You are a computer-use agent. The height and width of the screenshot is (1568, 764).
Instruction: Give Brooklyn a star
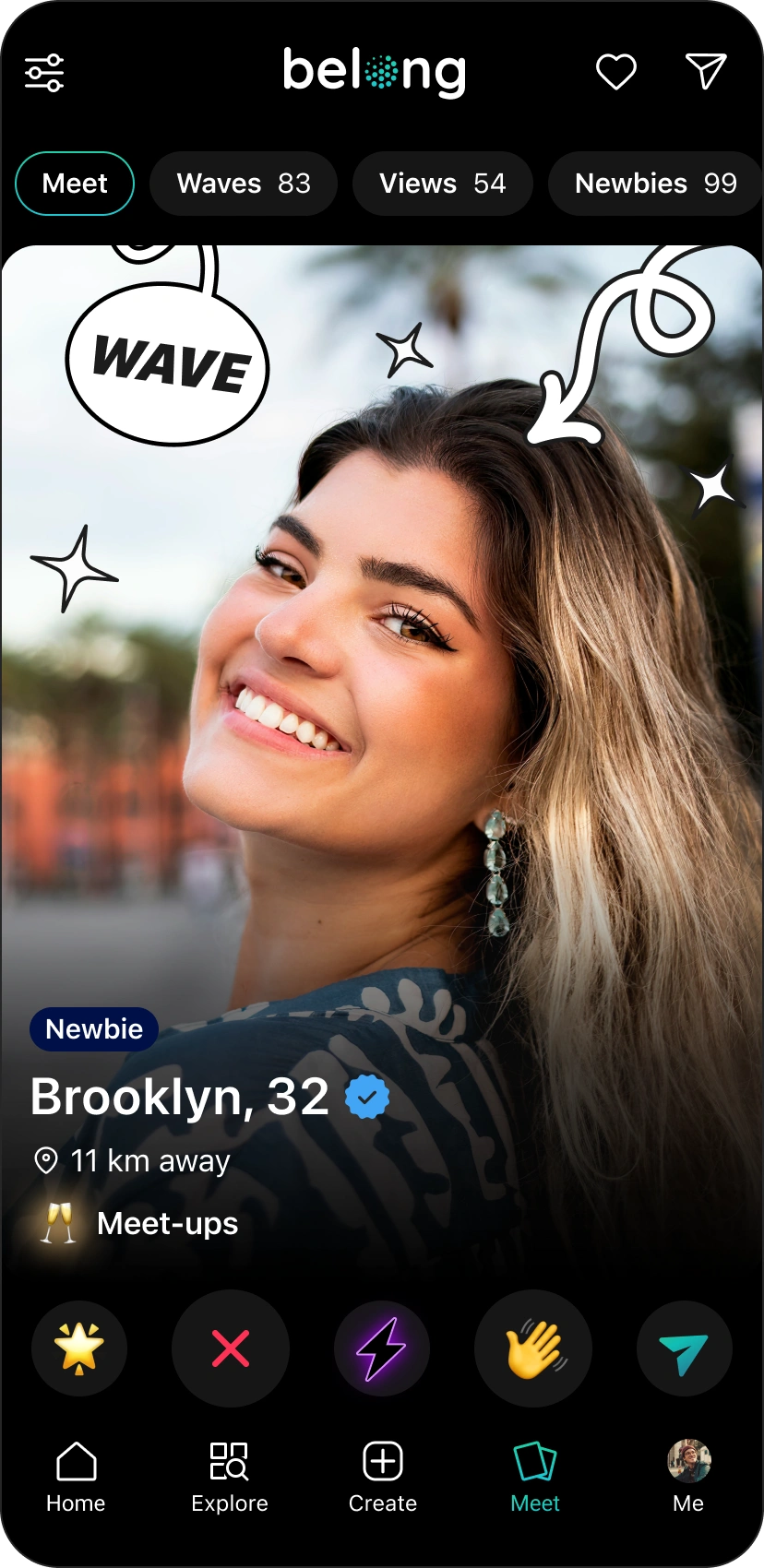click(x=79, y=1348)
